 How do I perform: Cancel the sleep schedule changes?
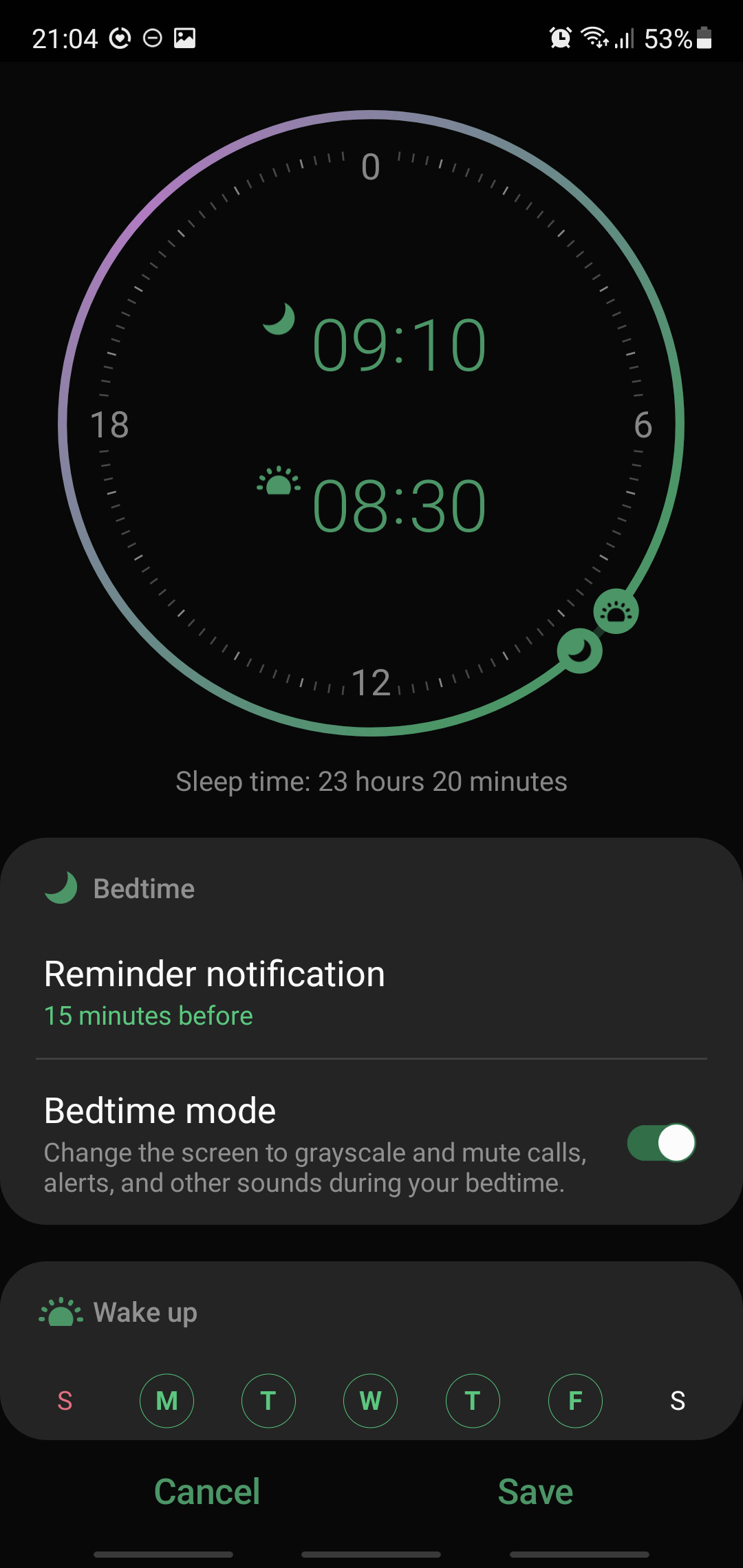click(x=207, y=1492)
